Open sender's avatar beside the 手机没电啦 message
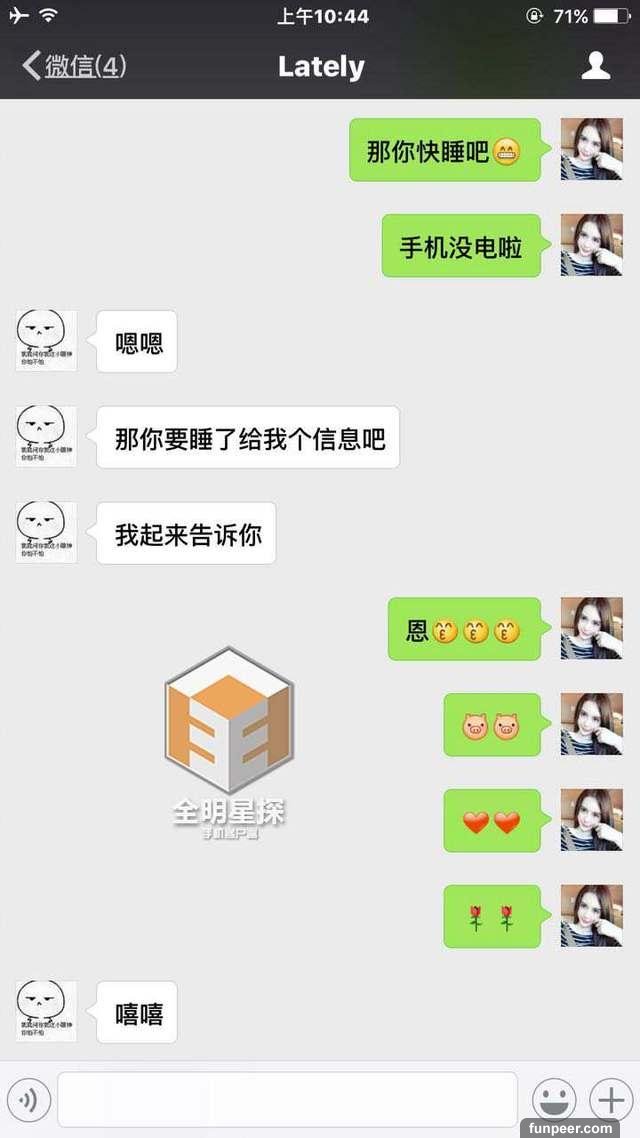The width and height of the screenshot is (640, 1138). click(591, 245)
